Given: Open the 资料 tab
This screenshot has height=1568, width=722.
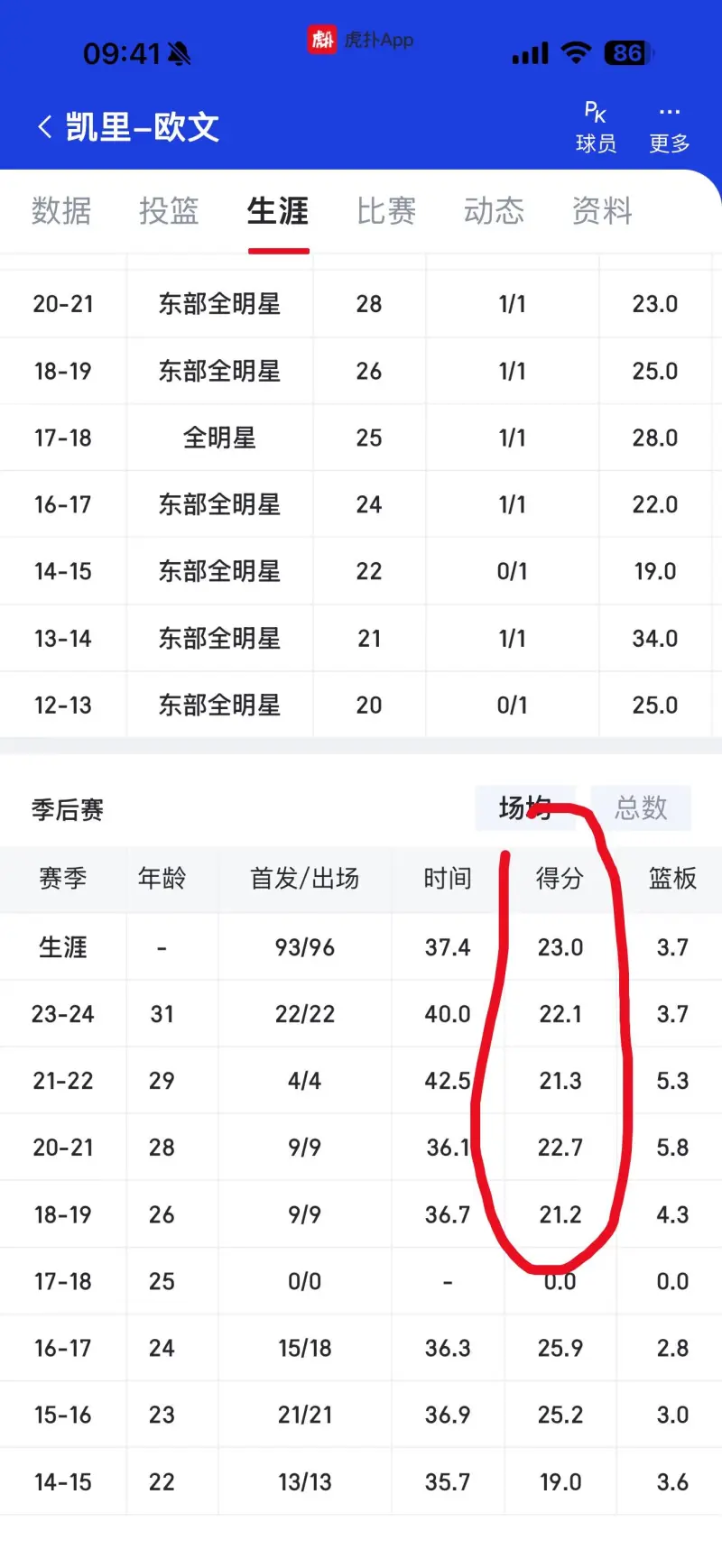Looking at the screenshot, I should [602, 211].
